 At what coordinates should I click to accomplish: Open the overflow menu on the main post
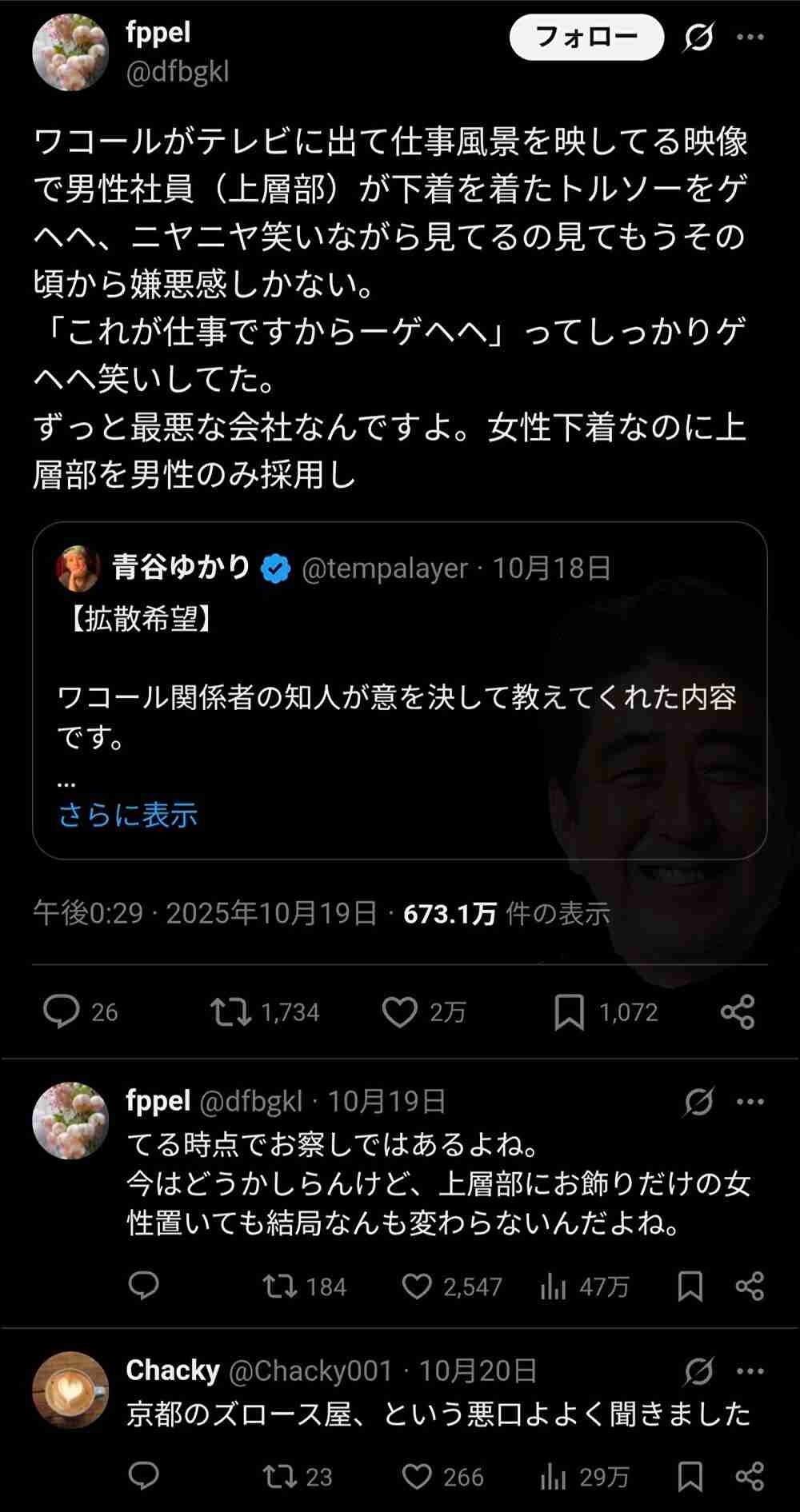[x=750, y=37]
